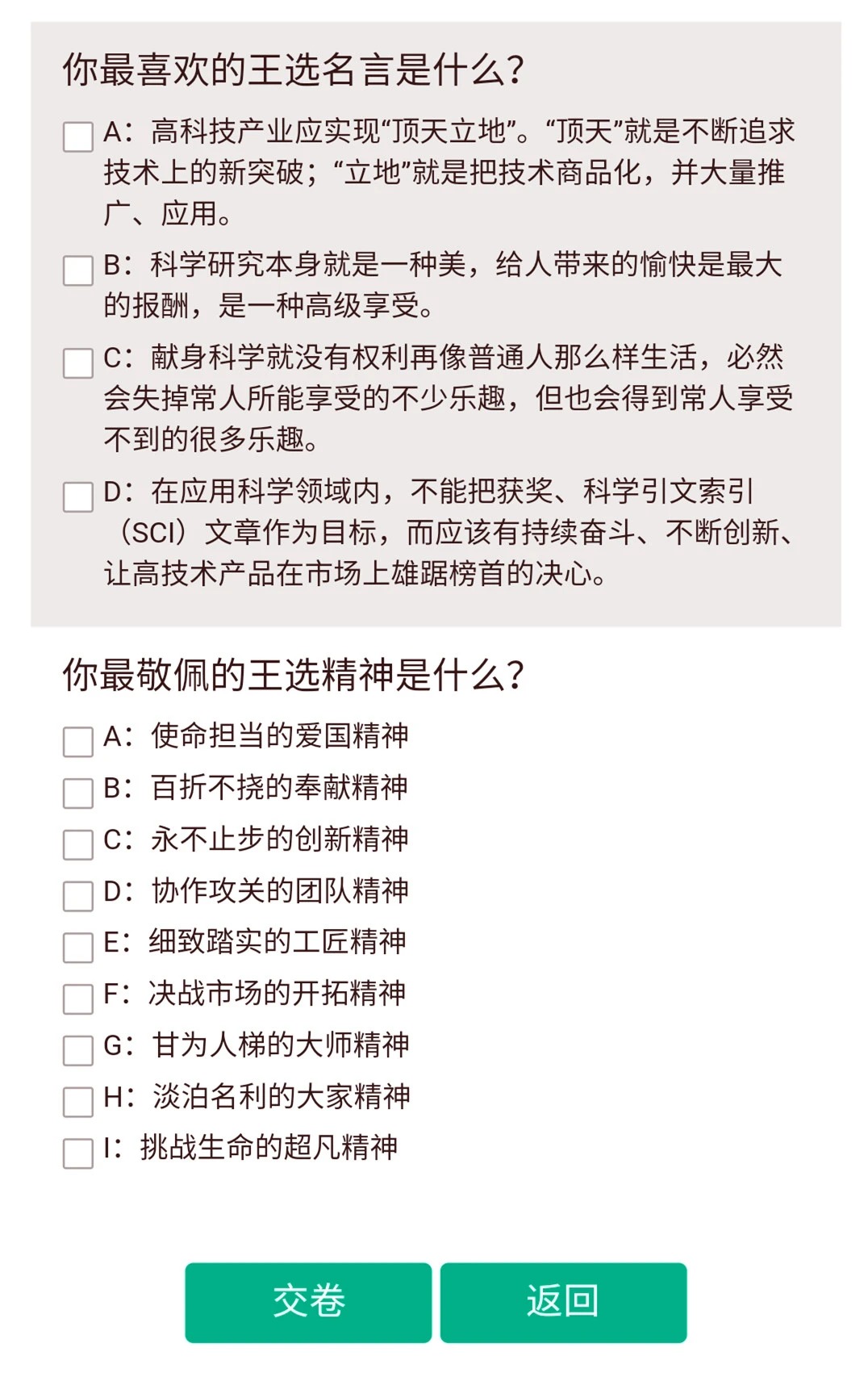Screen dimensions: 868x1381
Task: Select 百折不挠的奉献精神
Action: click(78, 793)
